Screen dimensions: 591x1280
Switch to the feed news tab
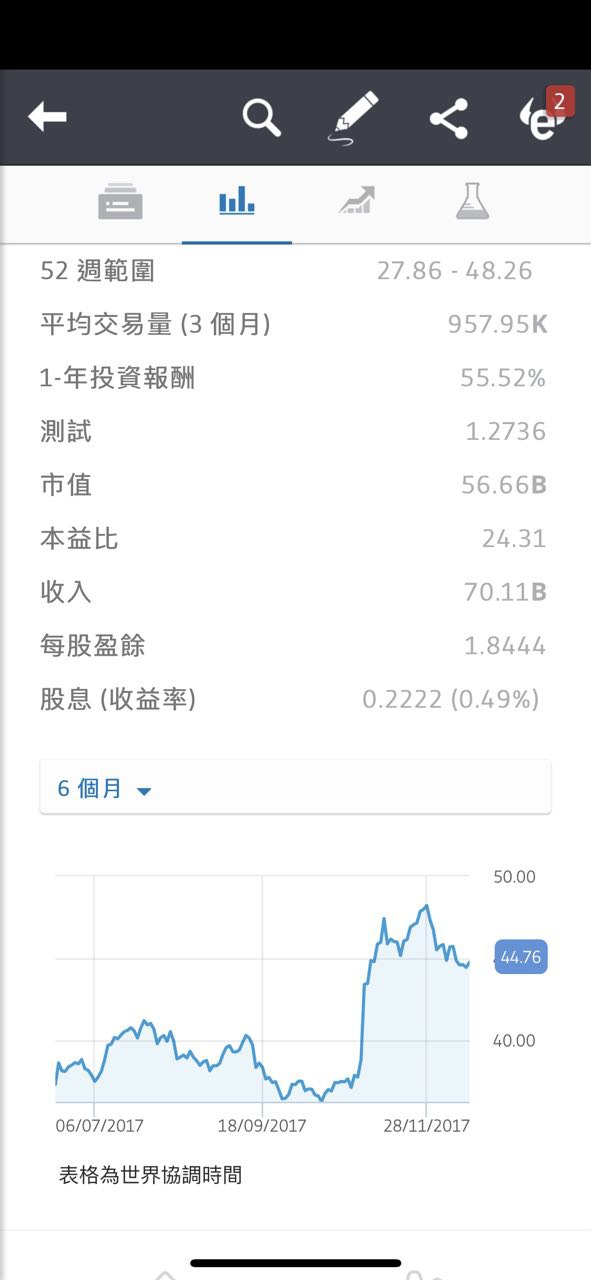pyautogui.click(x=121, y=203)
